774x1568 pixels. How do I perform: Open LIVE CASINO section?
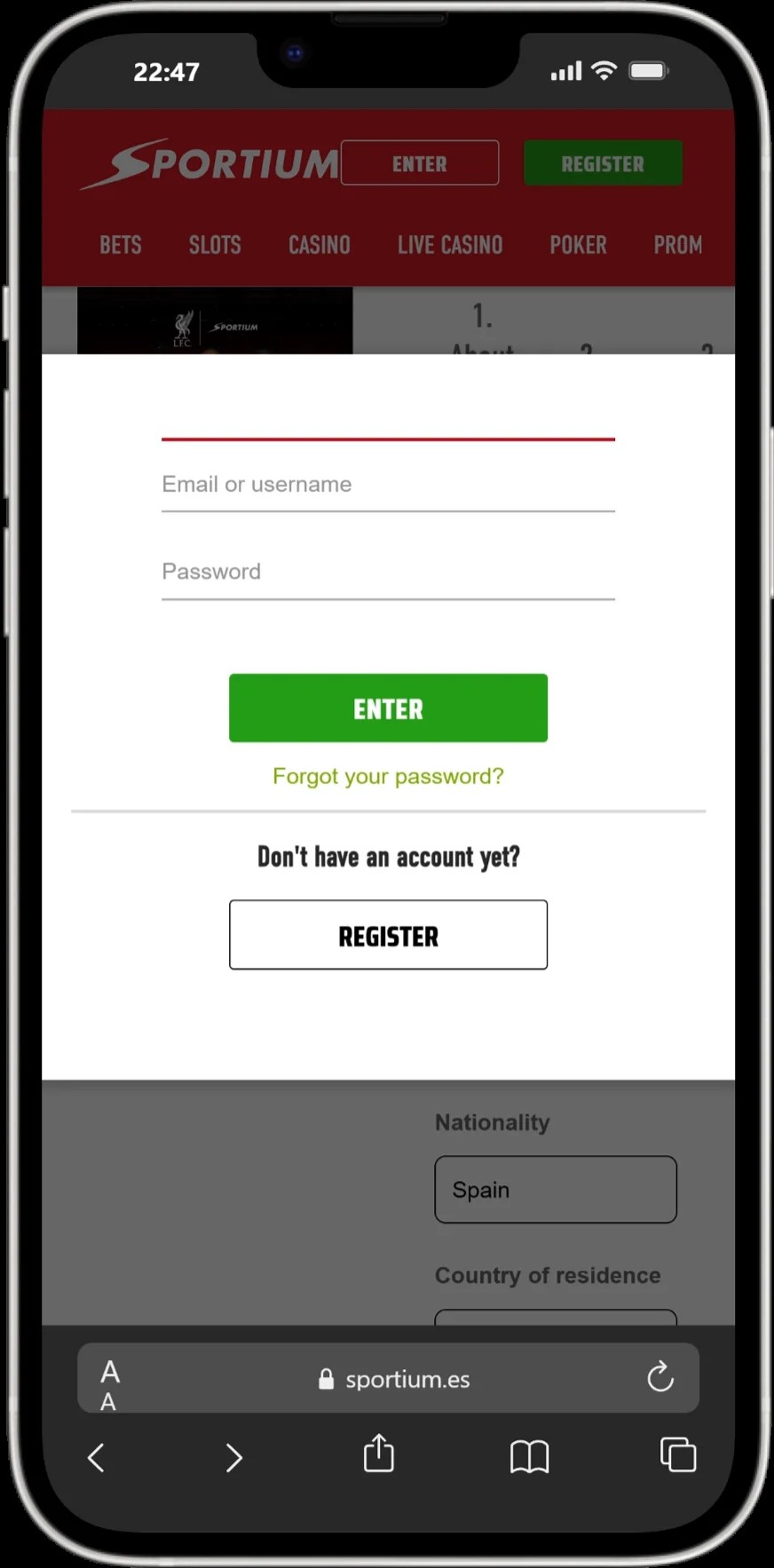450,245
